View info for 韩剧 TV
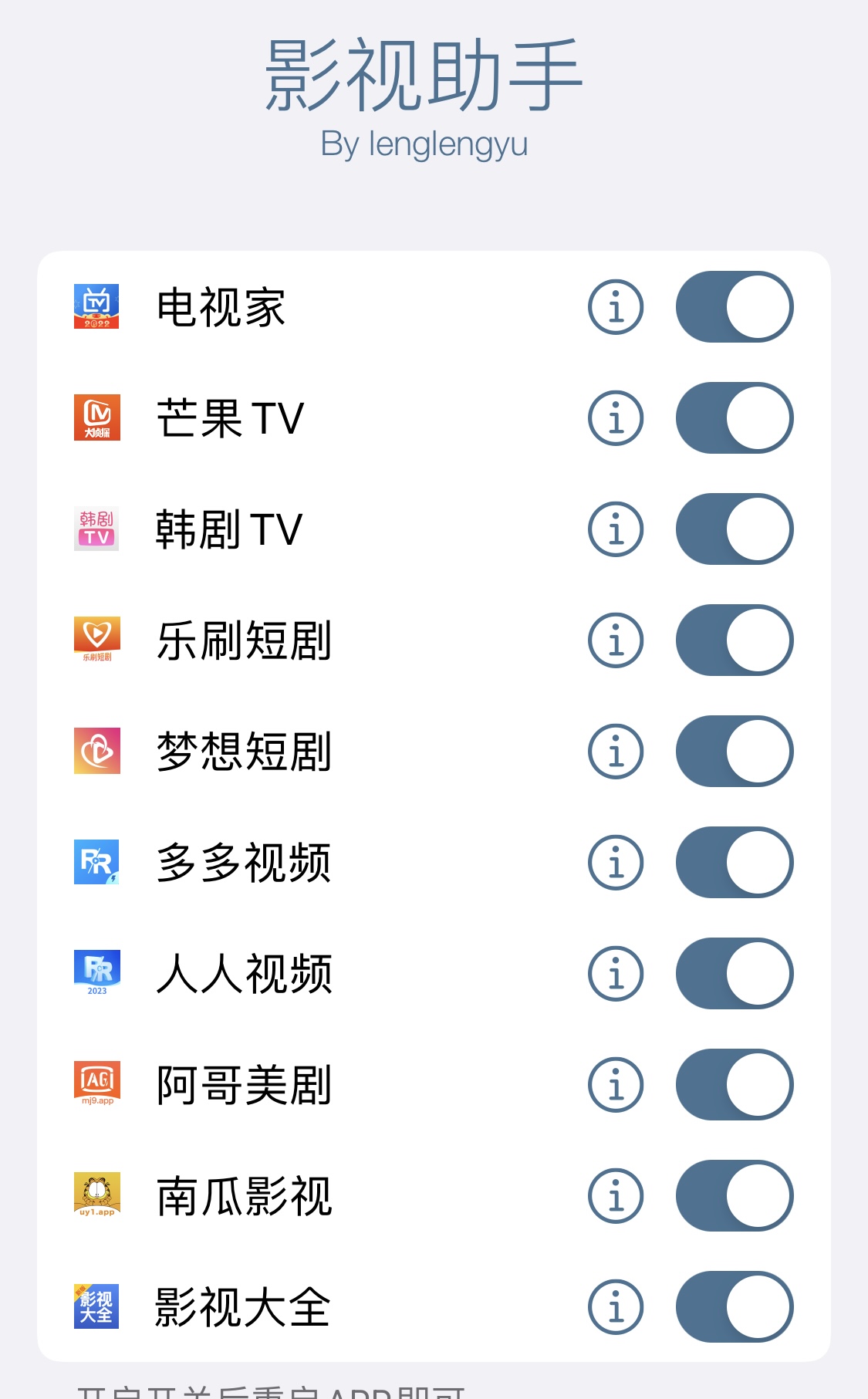Viewport: 868px width, 1399px height. coord(616,529)
